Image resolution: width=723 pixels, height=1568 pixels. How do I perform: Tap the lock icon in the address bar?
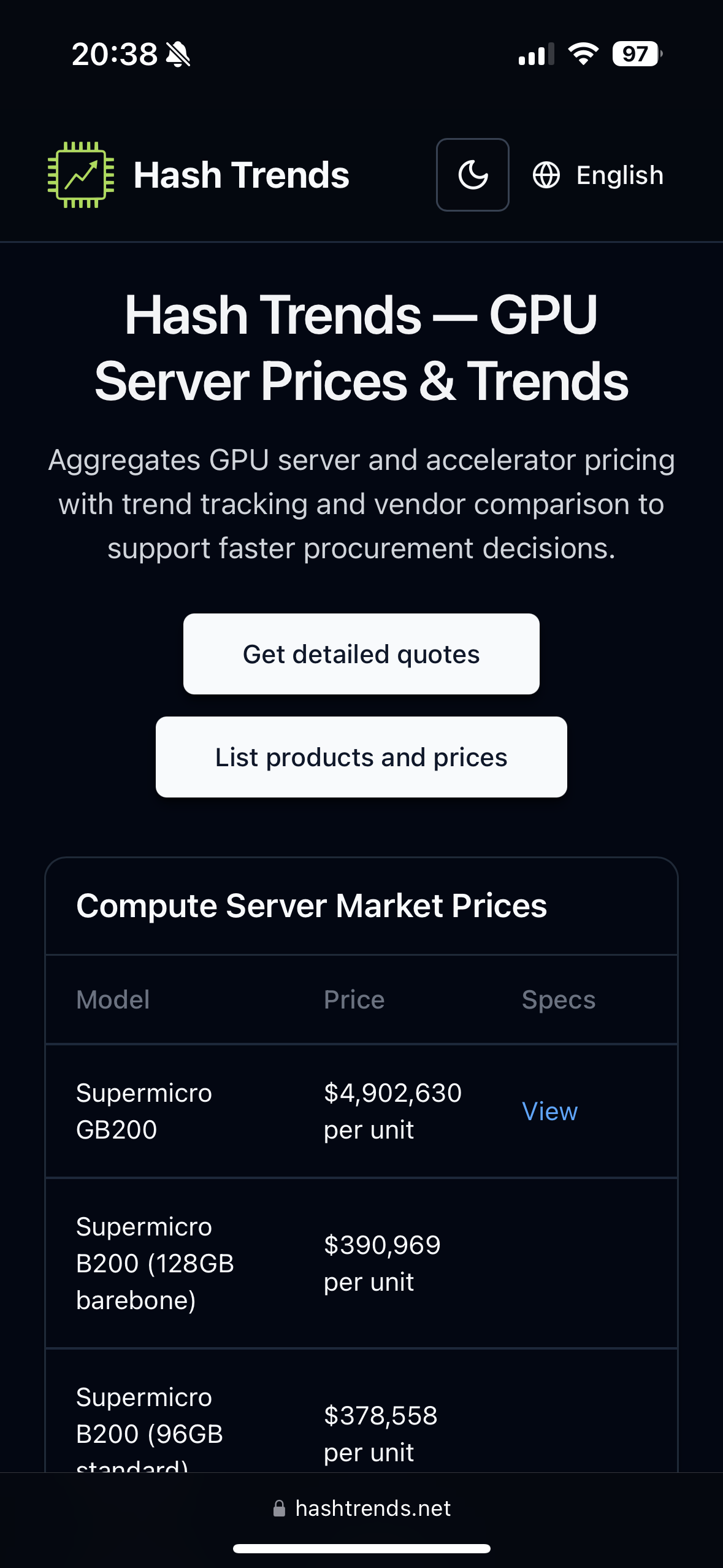click(x=279, y=1508)
